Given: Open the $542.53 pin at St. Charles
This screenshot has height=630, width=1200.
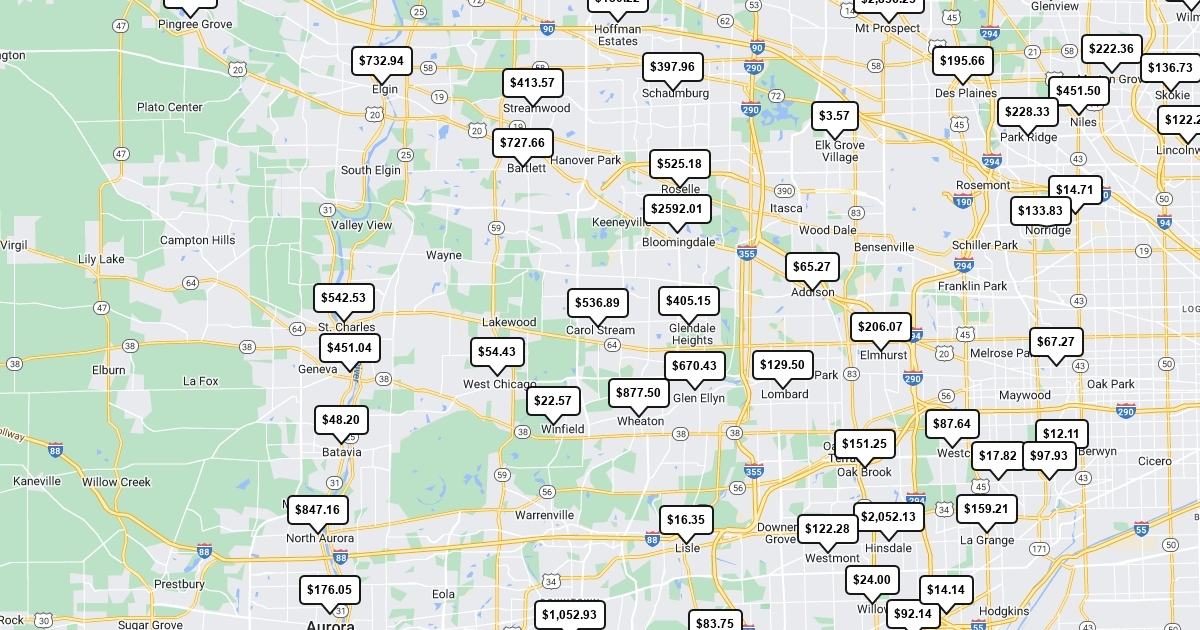Looking at the screenshot, I should 343,298.
